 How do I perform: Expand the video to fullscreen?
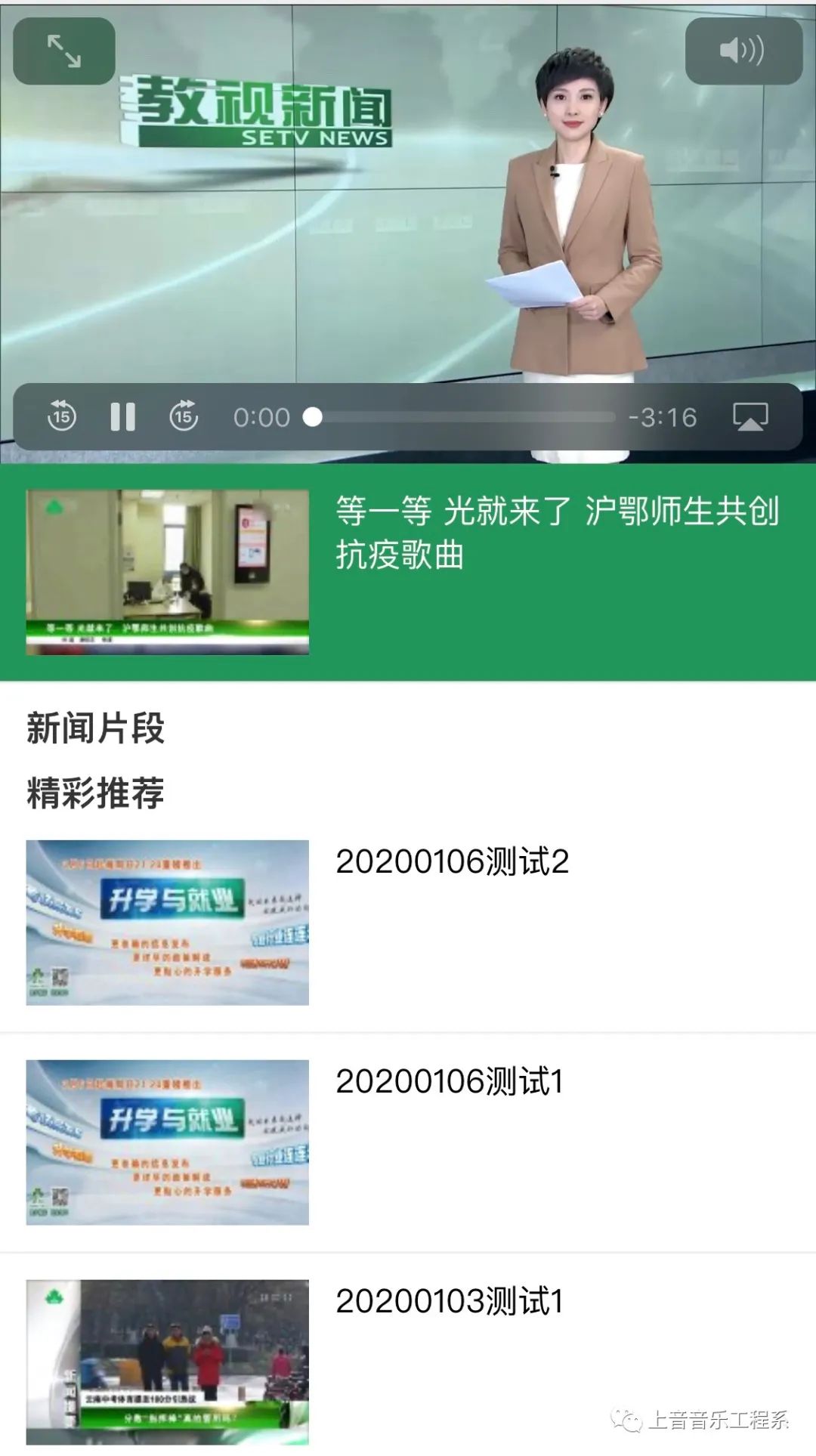pyautogui.click(x=64, y=51)
